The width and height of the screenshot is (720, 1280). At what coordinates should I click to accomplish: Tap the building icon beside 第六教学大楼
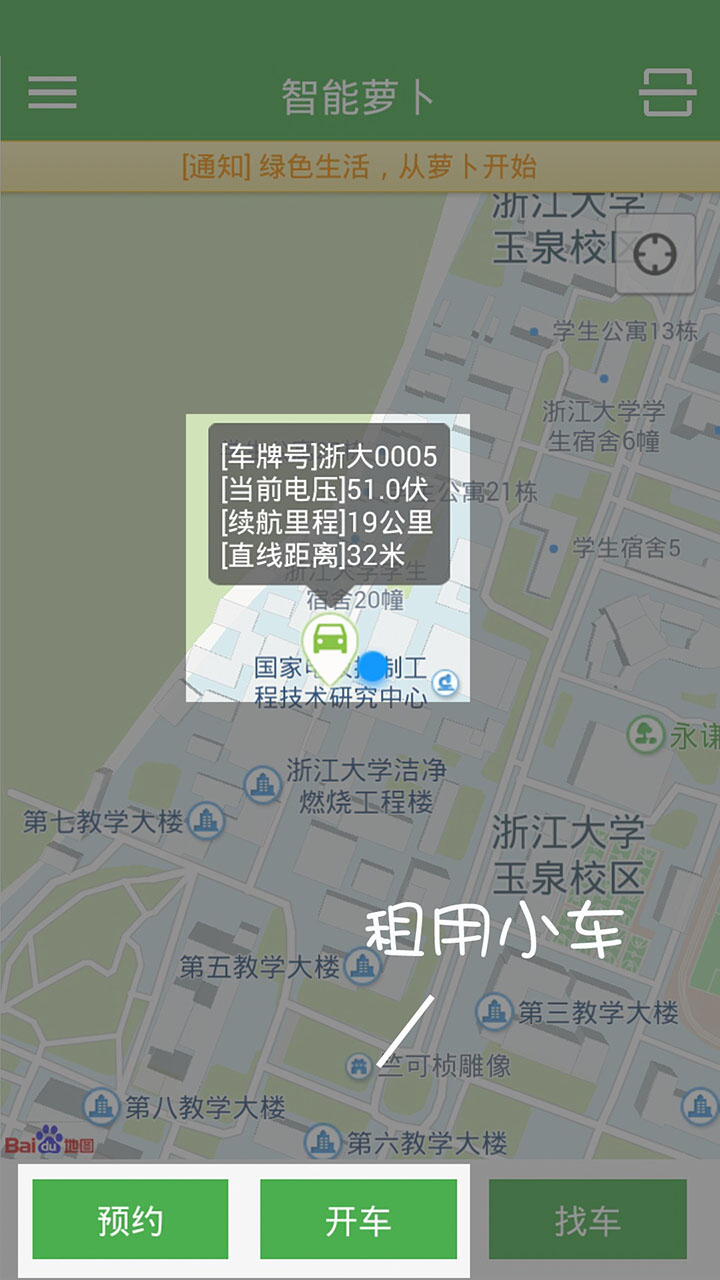323,1138
